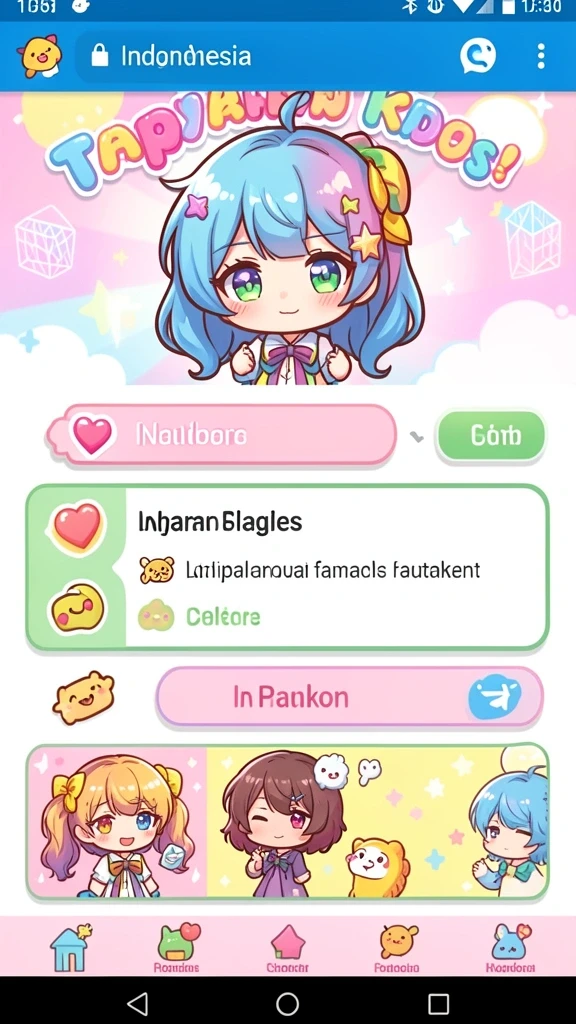Screen dimensions: 576x1024
Task: Open recent apps from the navigation bar
Action: coord(438,1003)
